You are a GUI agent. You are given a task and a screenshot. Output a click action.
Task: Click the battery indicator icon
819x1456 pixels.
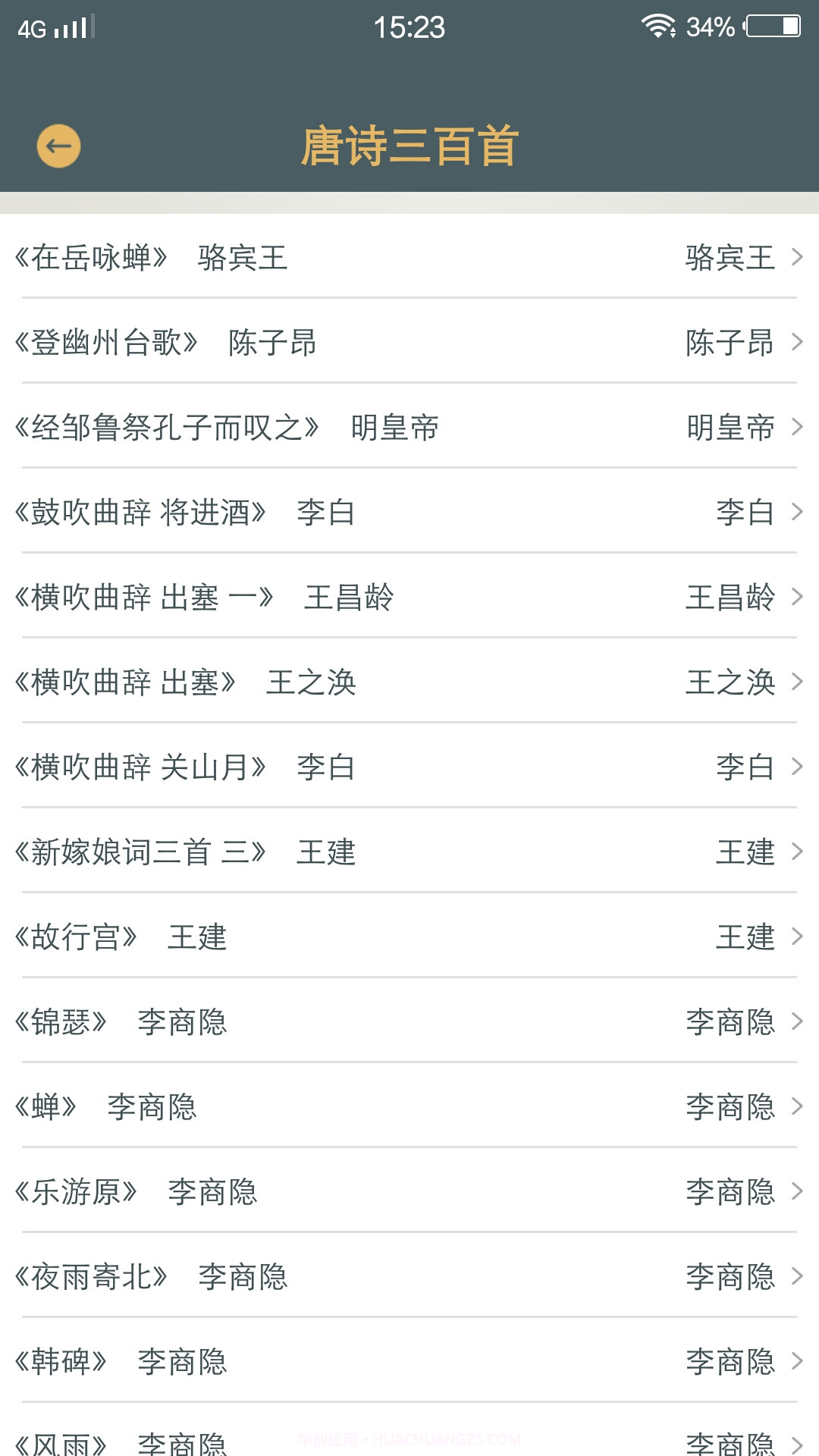click(x=768, y=26)
